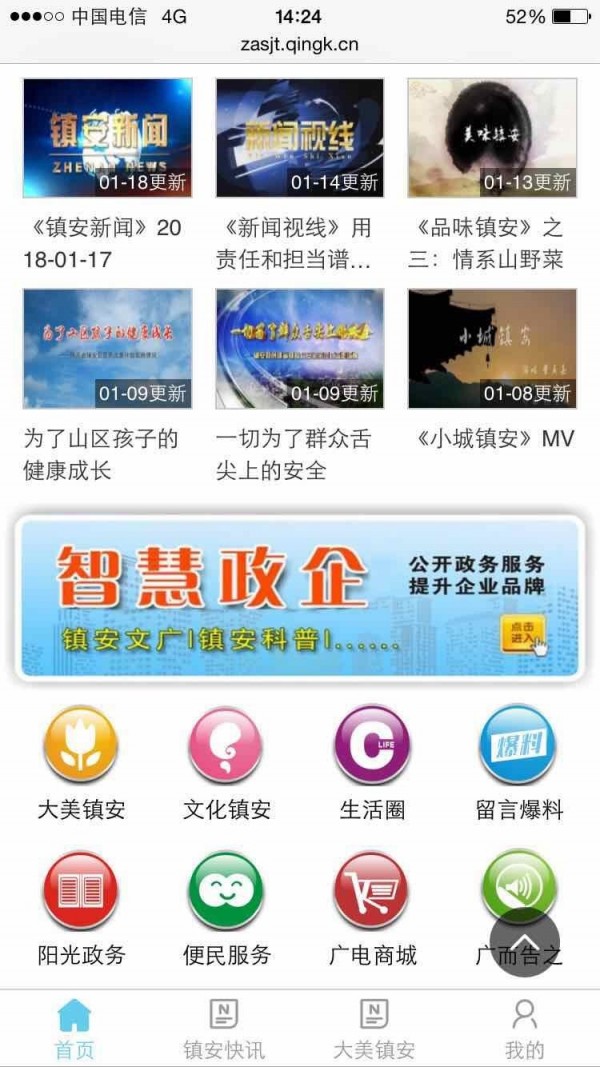Open the 《镇安新闻》2018-01-17 video
The height and width of the screenshot is (1067, 600).
(x=107, y=138)
